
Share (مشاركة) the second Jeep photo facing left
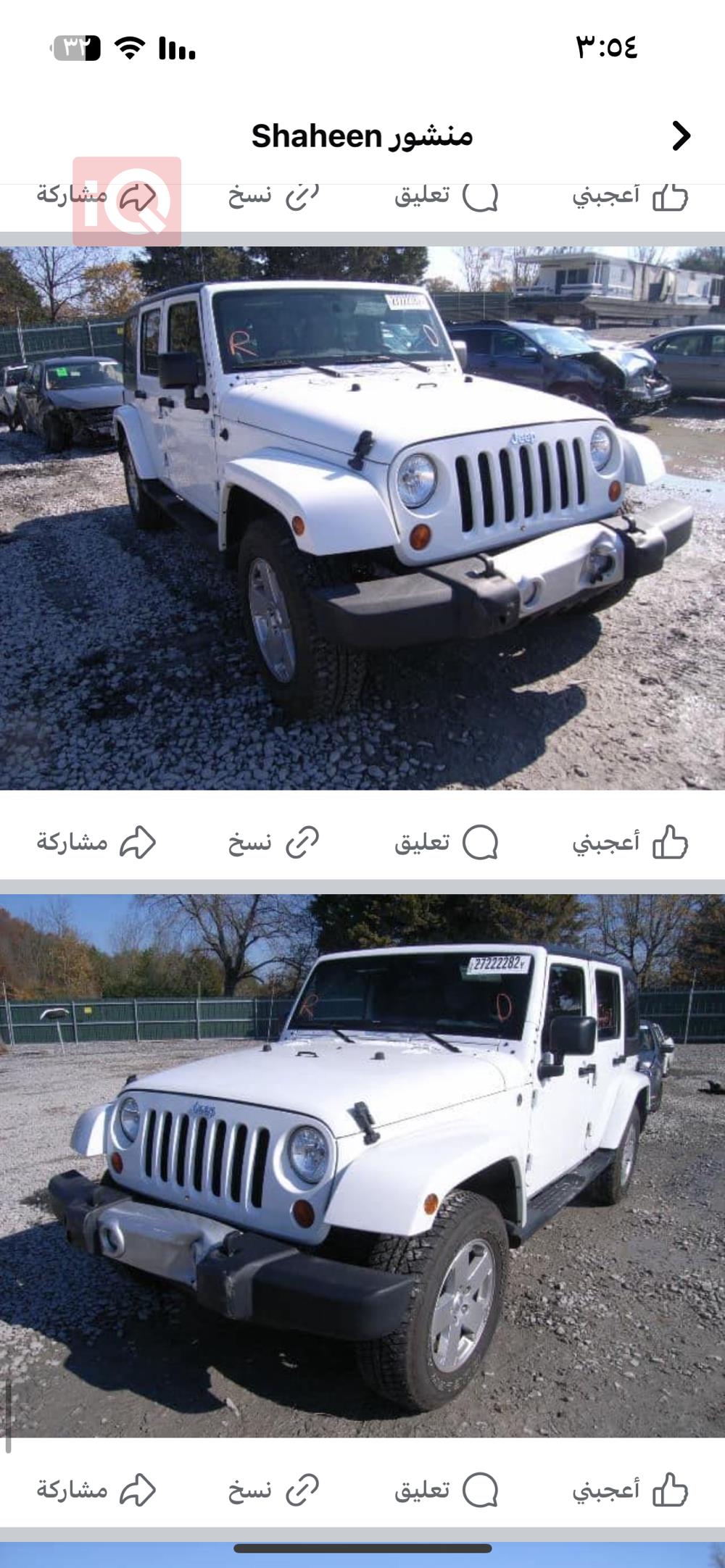point(96,1490)
